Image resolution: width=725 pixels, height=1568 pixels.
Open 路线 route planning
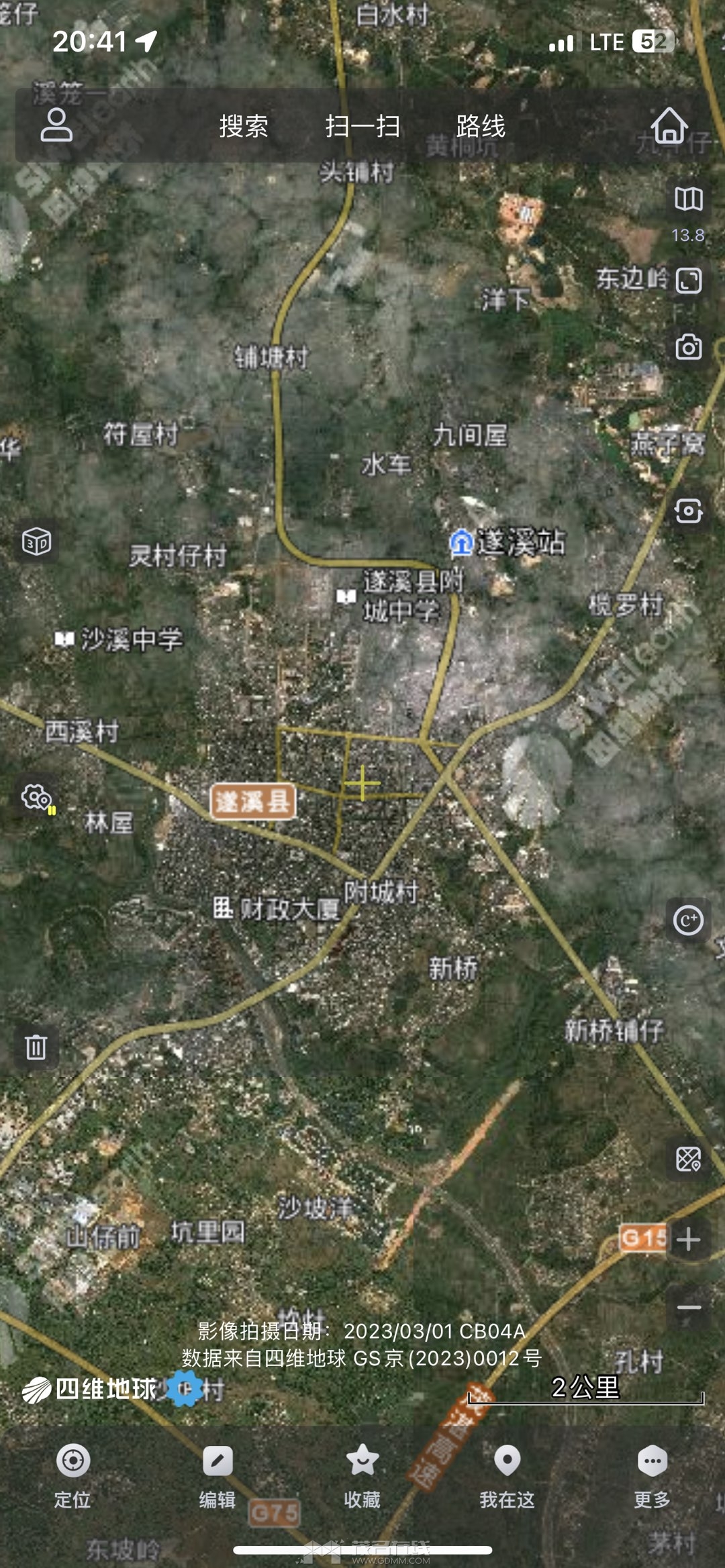(481, 126)
